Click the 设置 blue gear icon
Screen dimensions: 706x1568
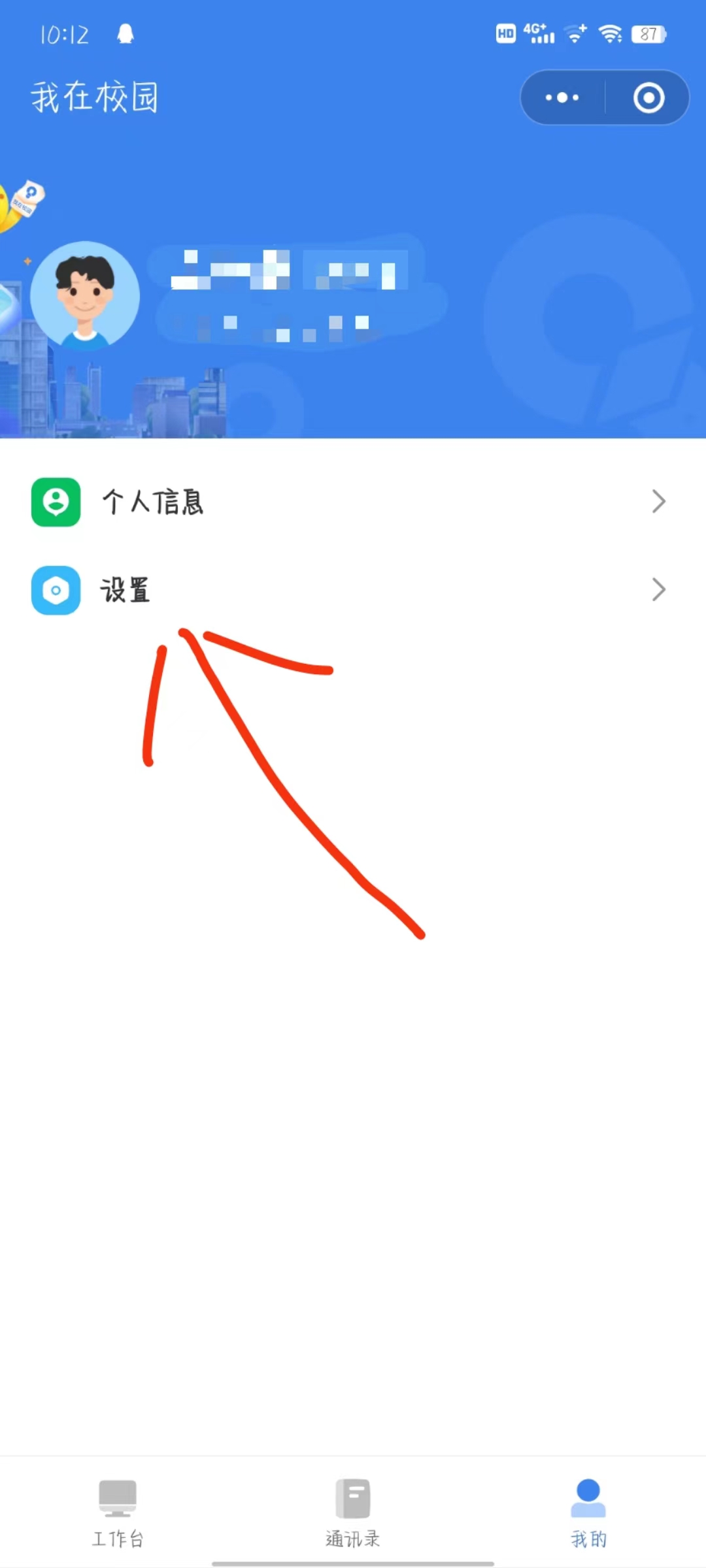coord(56,590)
